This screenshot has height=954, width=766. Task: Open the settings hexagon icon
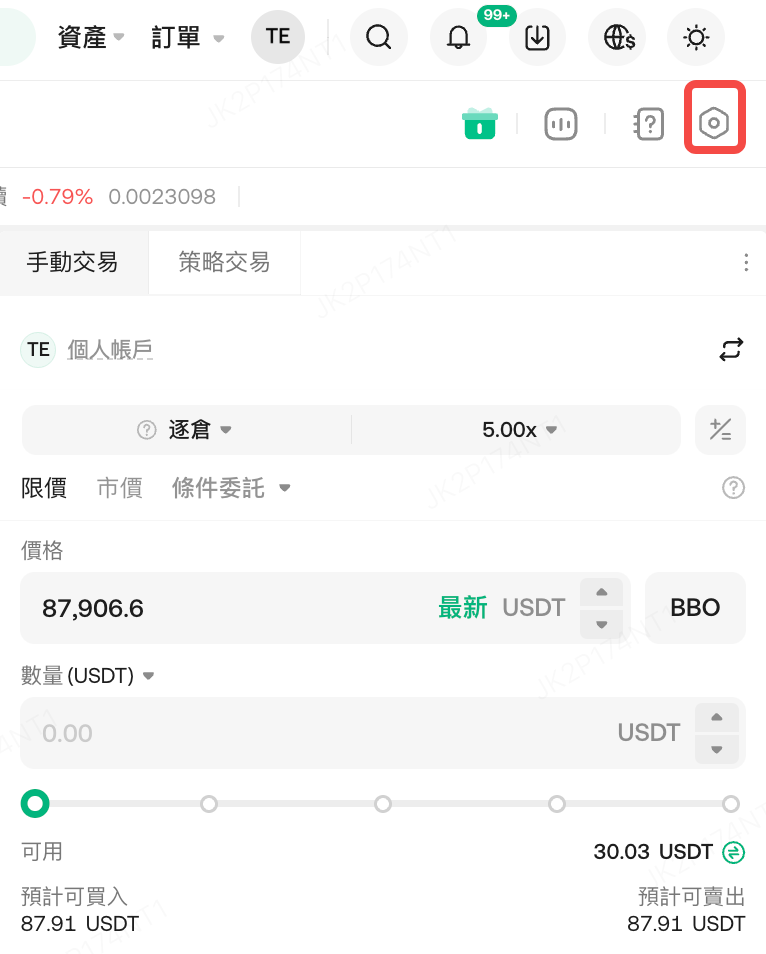714,124
